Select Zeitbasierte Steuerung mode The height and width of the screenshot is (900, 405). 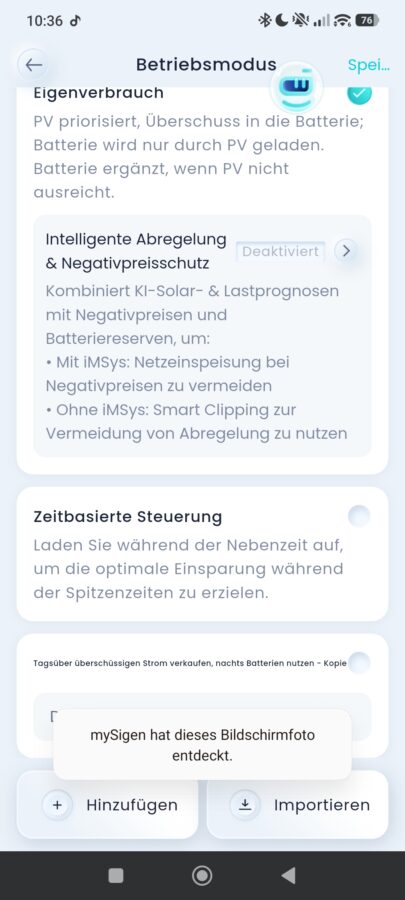(x=359, y=516)
